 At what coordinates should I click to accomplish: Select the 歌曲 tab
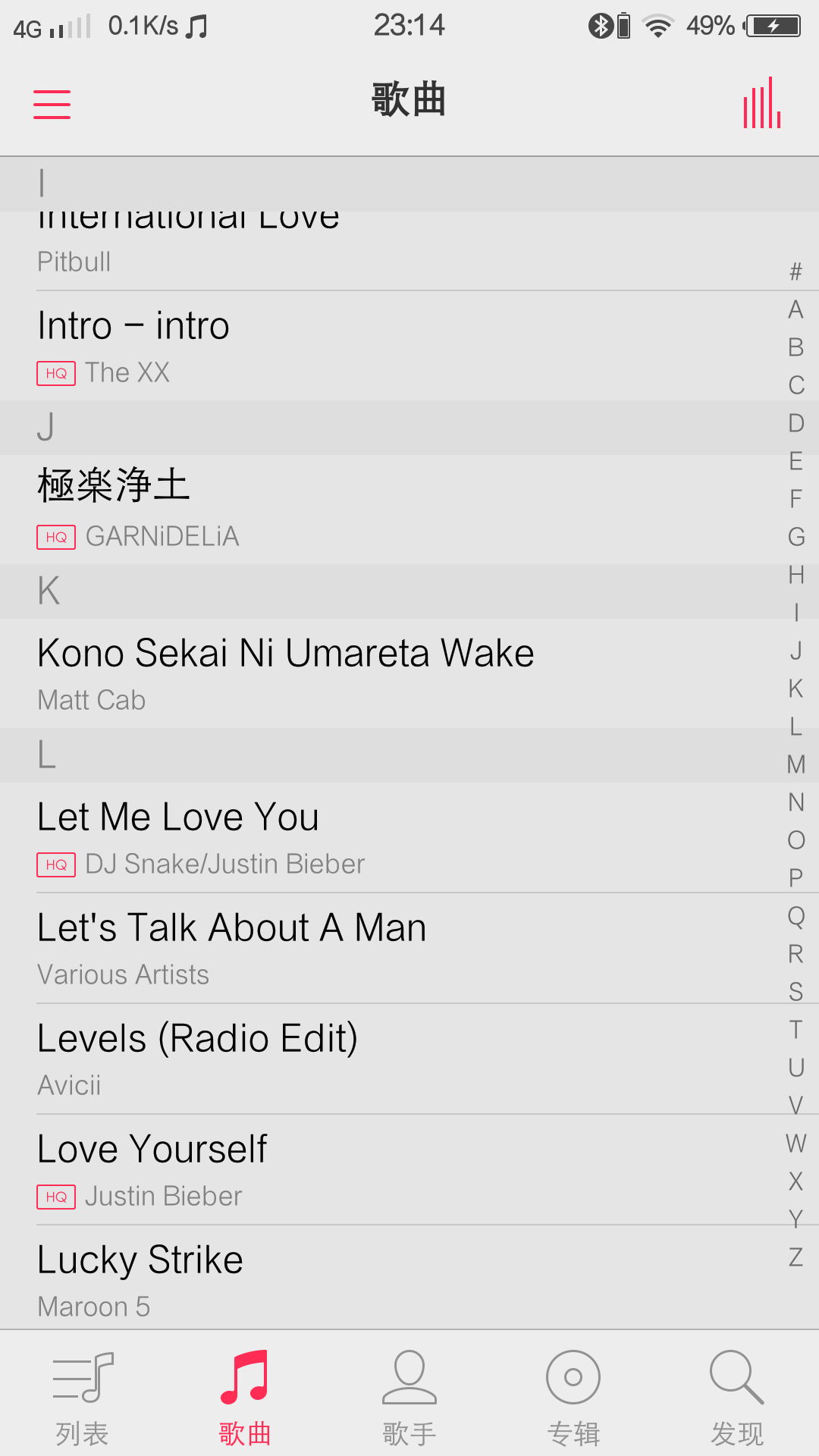[245, 1397]
